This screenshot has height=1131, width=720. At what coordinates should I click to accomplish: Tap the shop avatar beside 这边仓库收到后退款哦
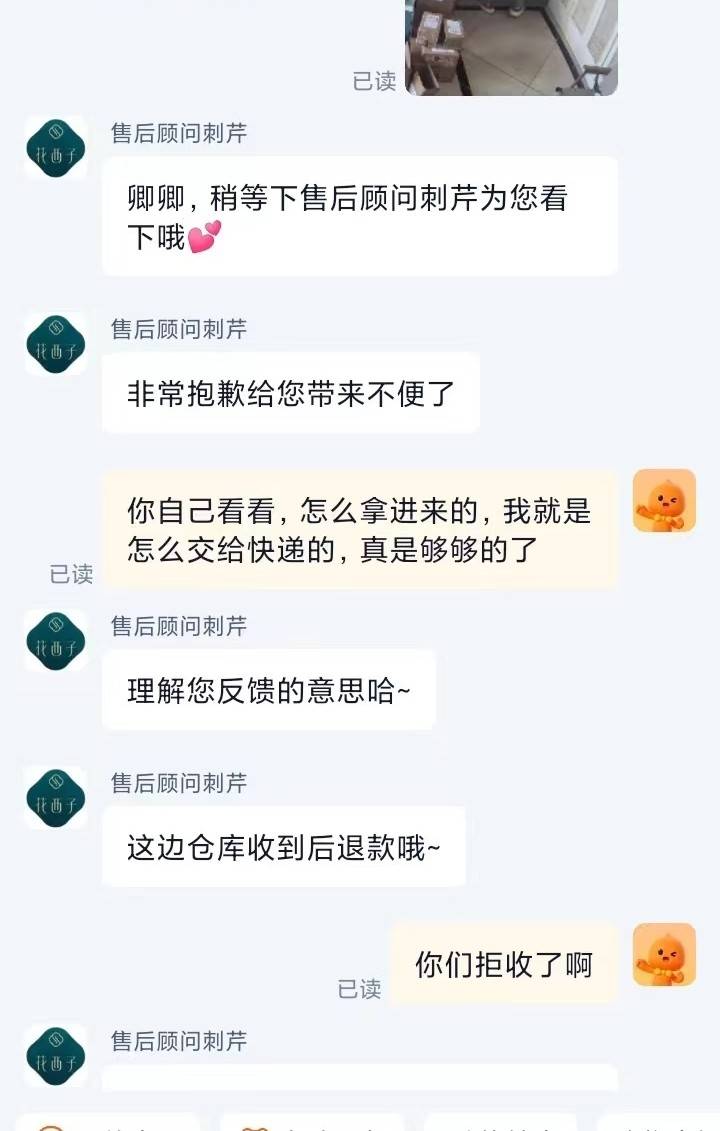tap(55, 798)
